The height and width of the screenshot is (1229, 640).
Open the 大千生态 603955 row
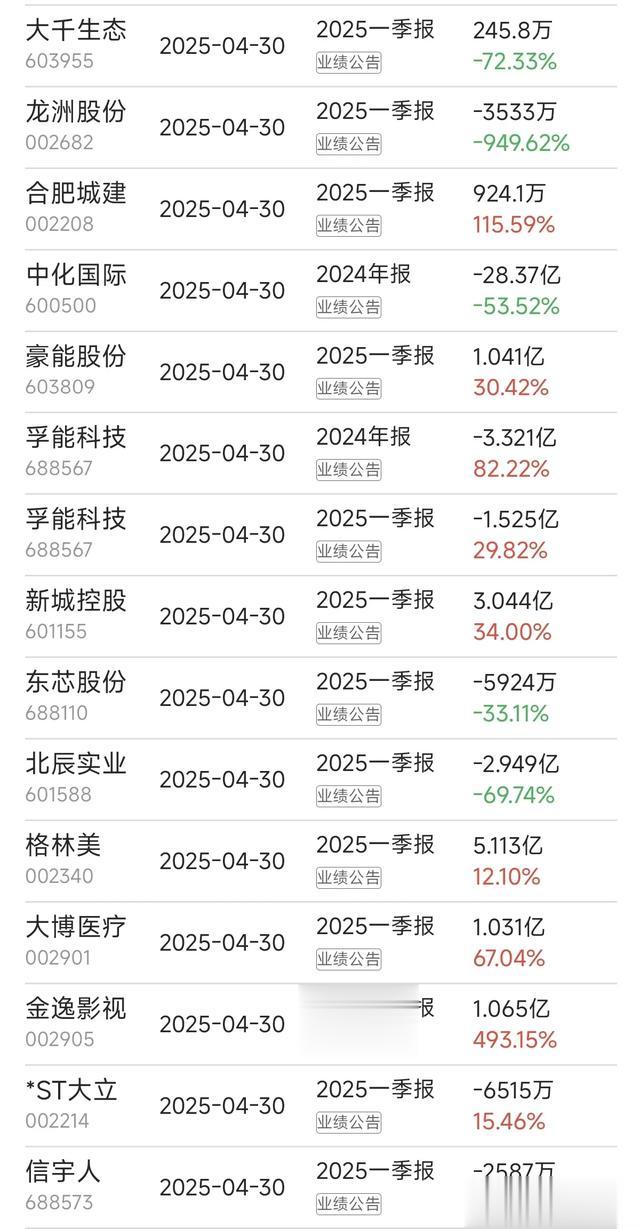(x=320, y=45)
